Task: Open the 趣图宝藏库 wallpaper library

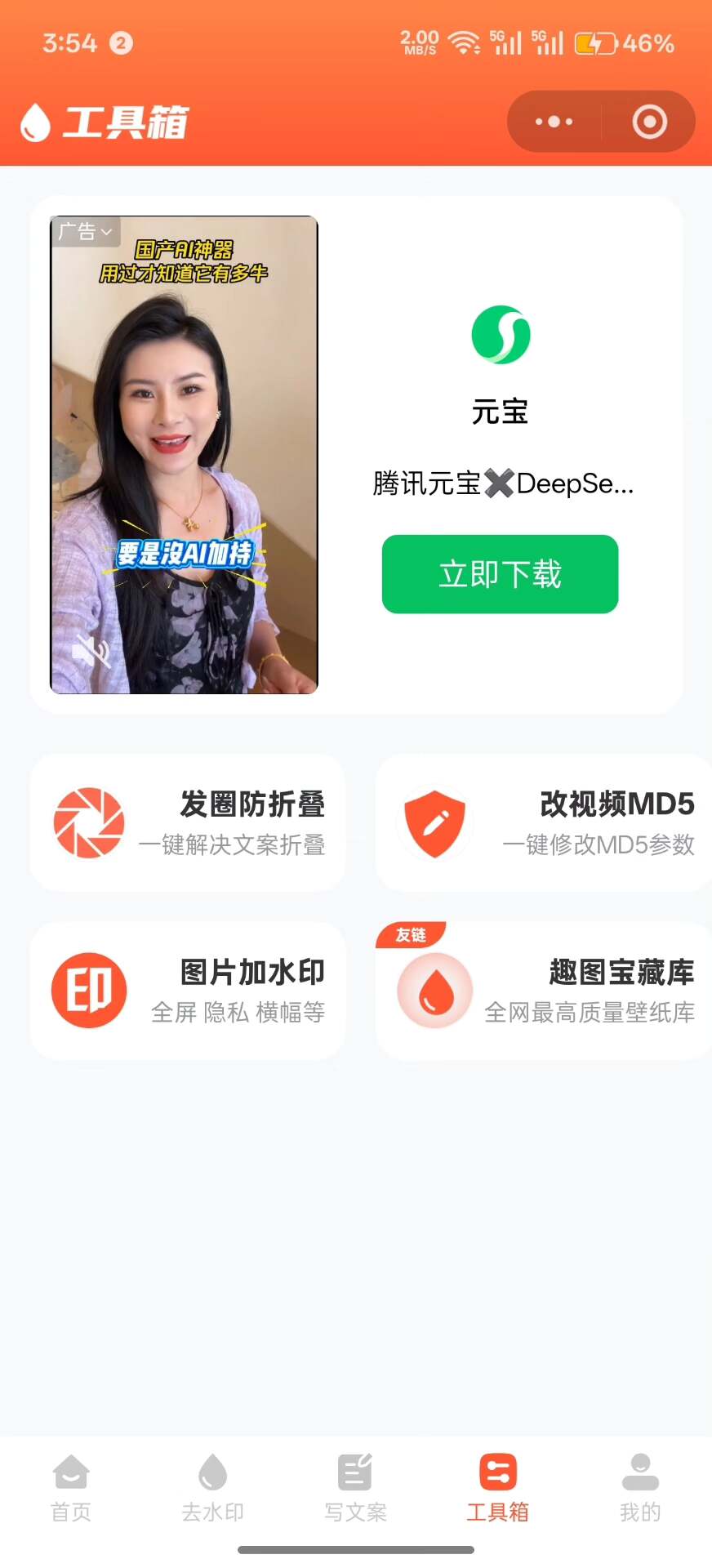Action: tap(543, 991)
